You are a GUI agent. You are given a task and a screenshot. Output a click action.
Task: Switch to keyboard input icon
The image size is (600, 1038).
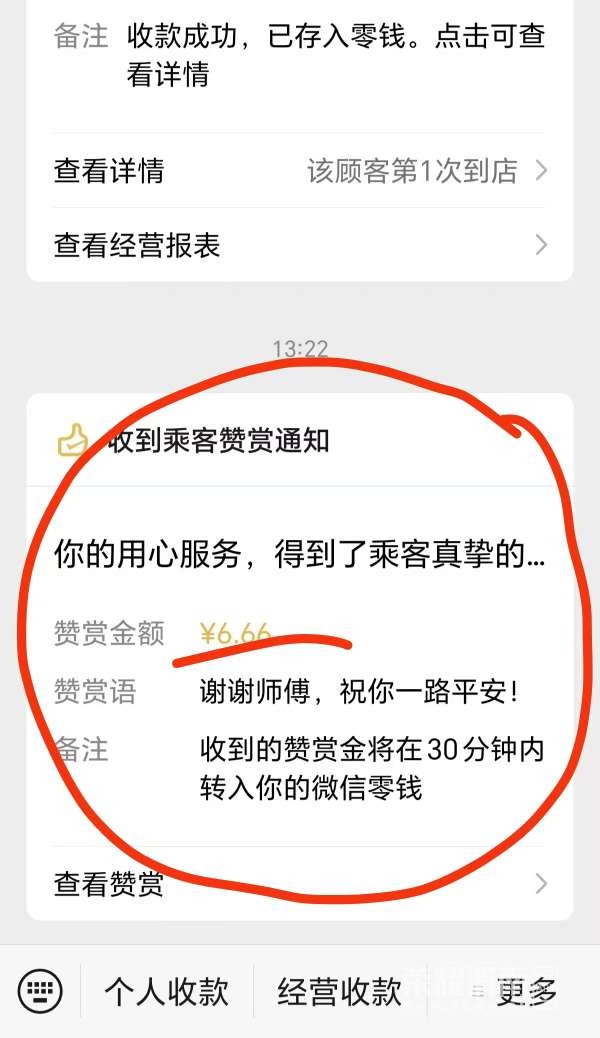[x=40, y=992]
